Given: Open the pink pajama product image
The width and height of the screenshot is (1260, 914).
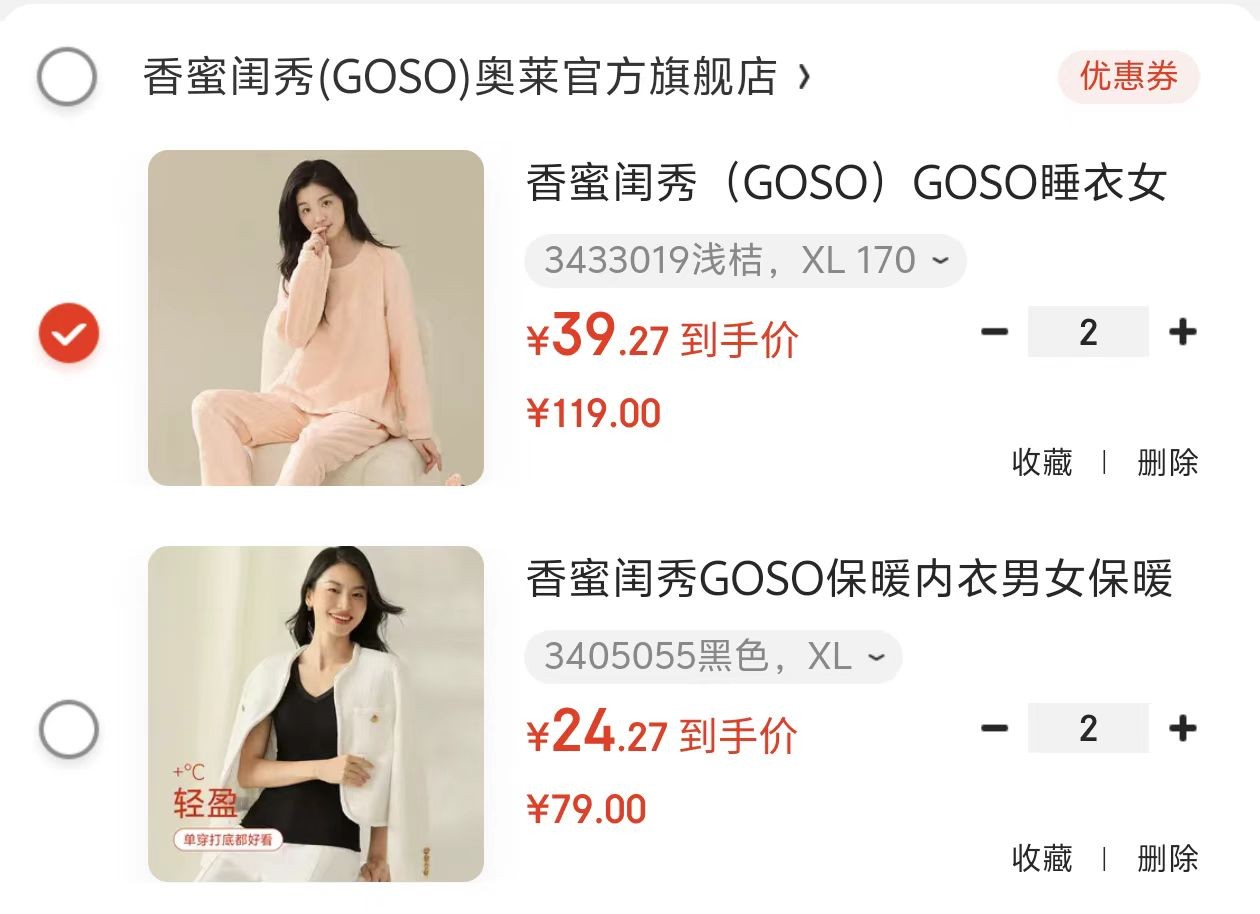Looking at the screenshot, I should [x=316, y=318].
